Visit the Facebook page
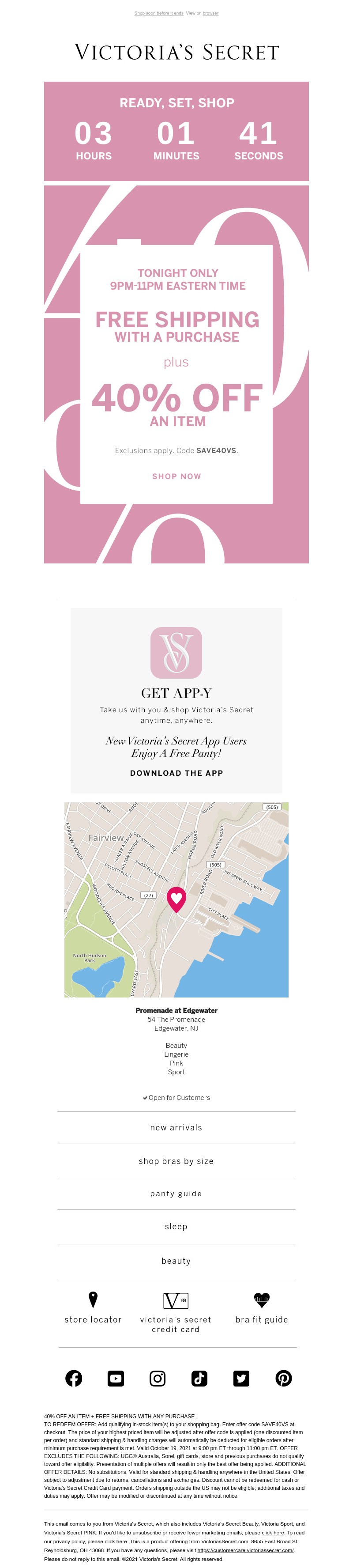Image resolution: width=353 pixels, height=1568 pixels. tap(74, 1378)
